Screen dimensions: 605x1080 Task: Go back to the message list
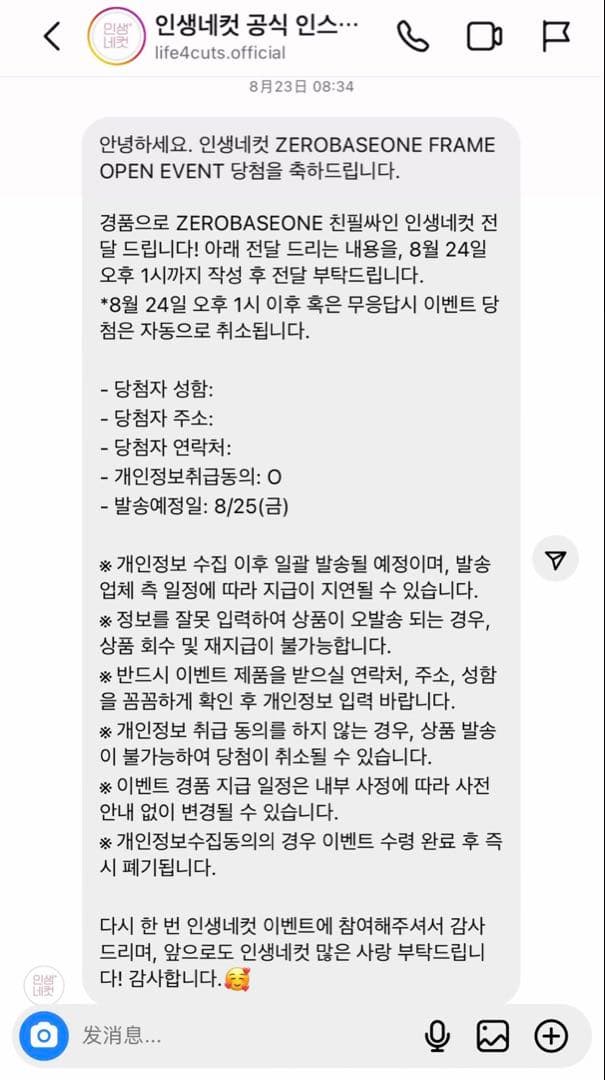click(52, 37)
